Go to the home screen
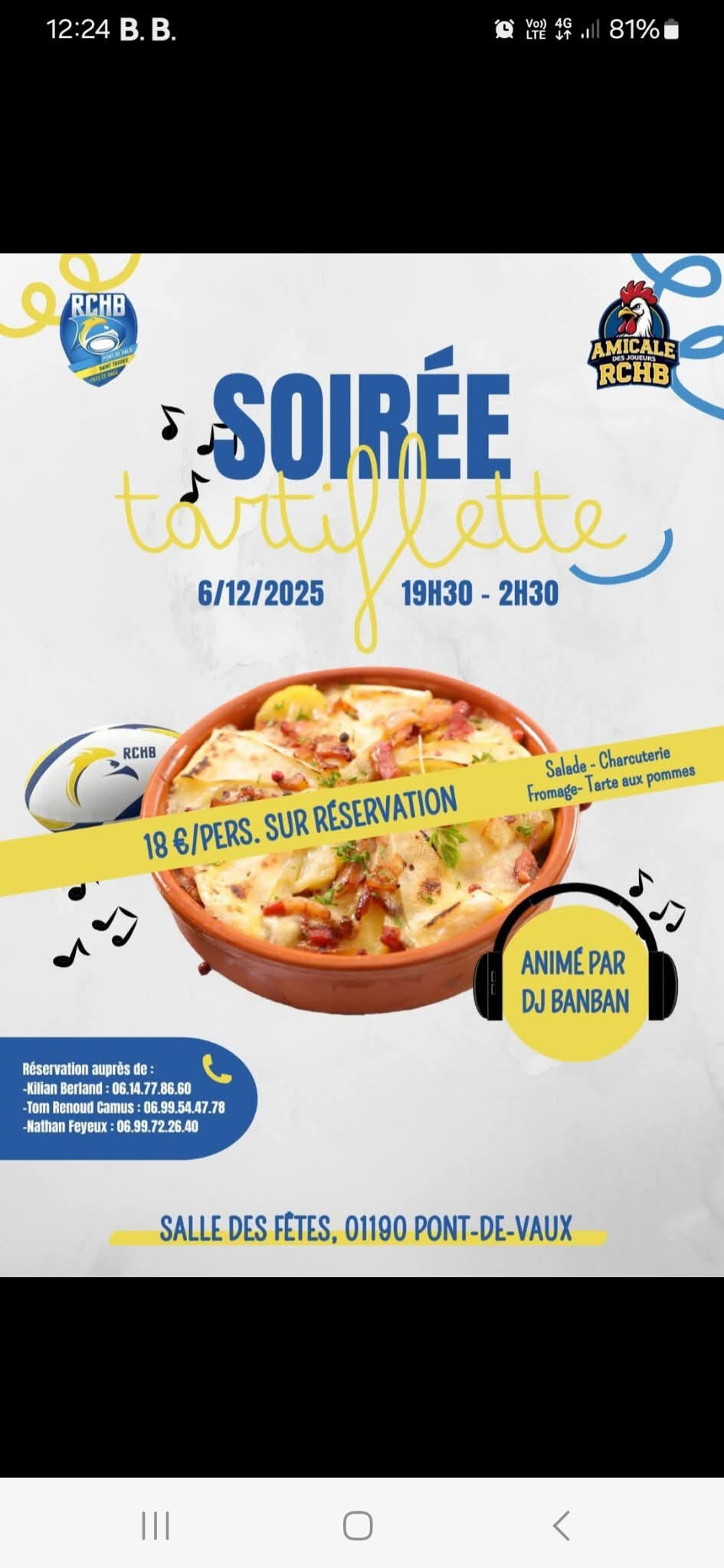Viewport: 724px width, 1568px height. point(358,1525)
